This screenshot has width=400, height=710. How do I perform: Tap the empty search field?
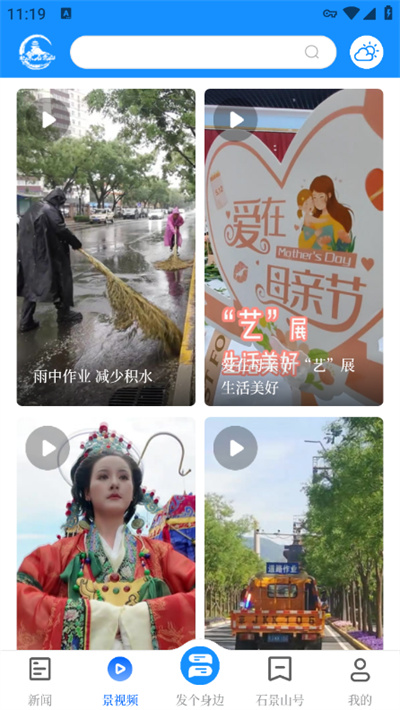[x=203, y=52]
